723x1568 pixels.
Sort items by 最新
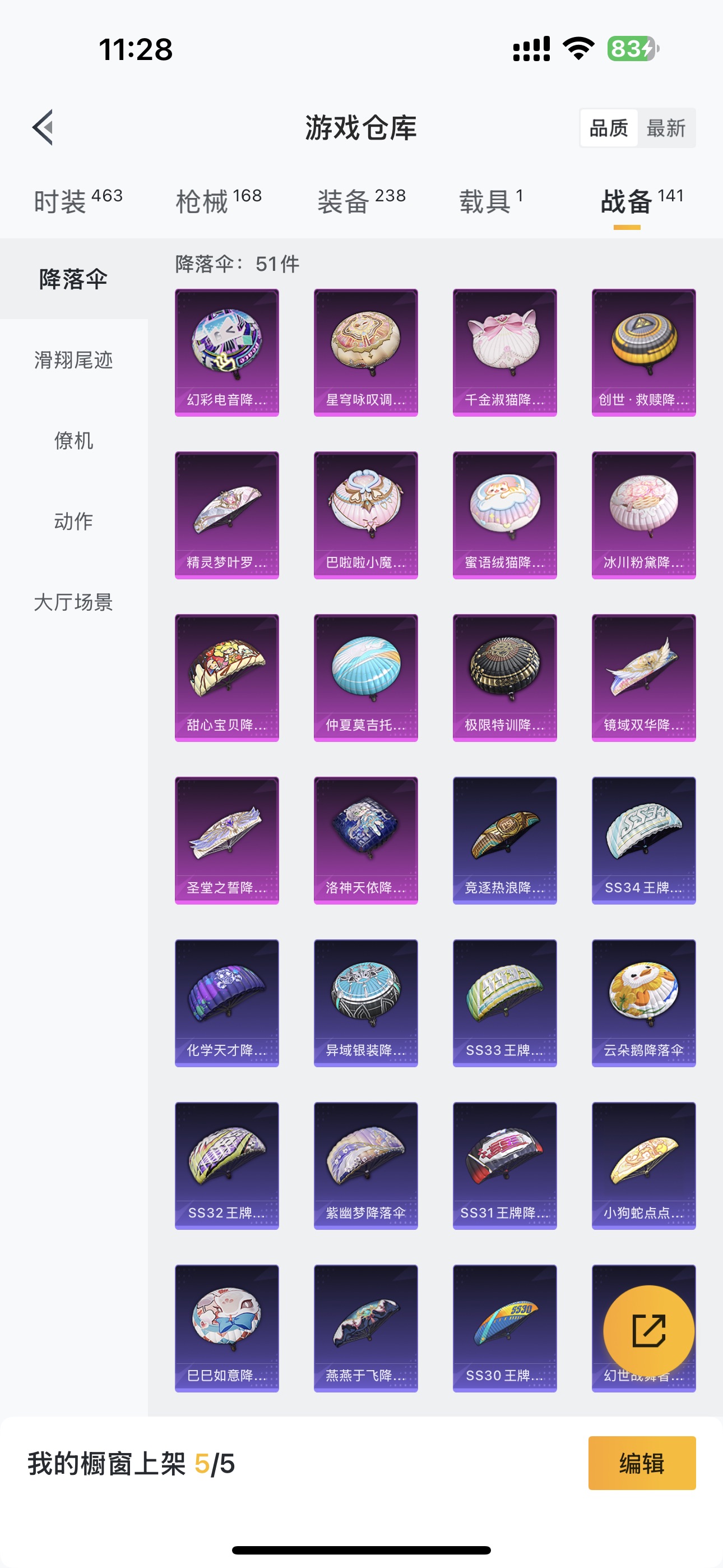tap(666, 128)
